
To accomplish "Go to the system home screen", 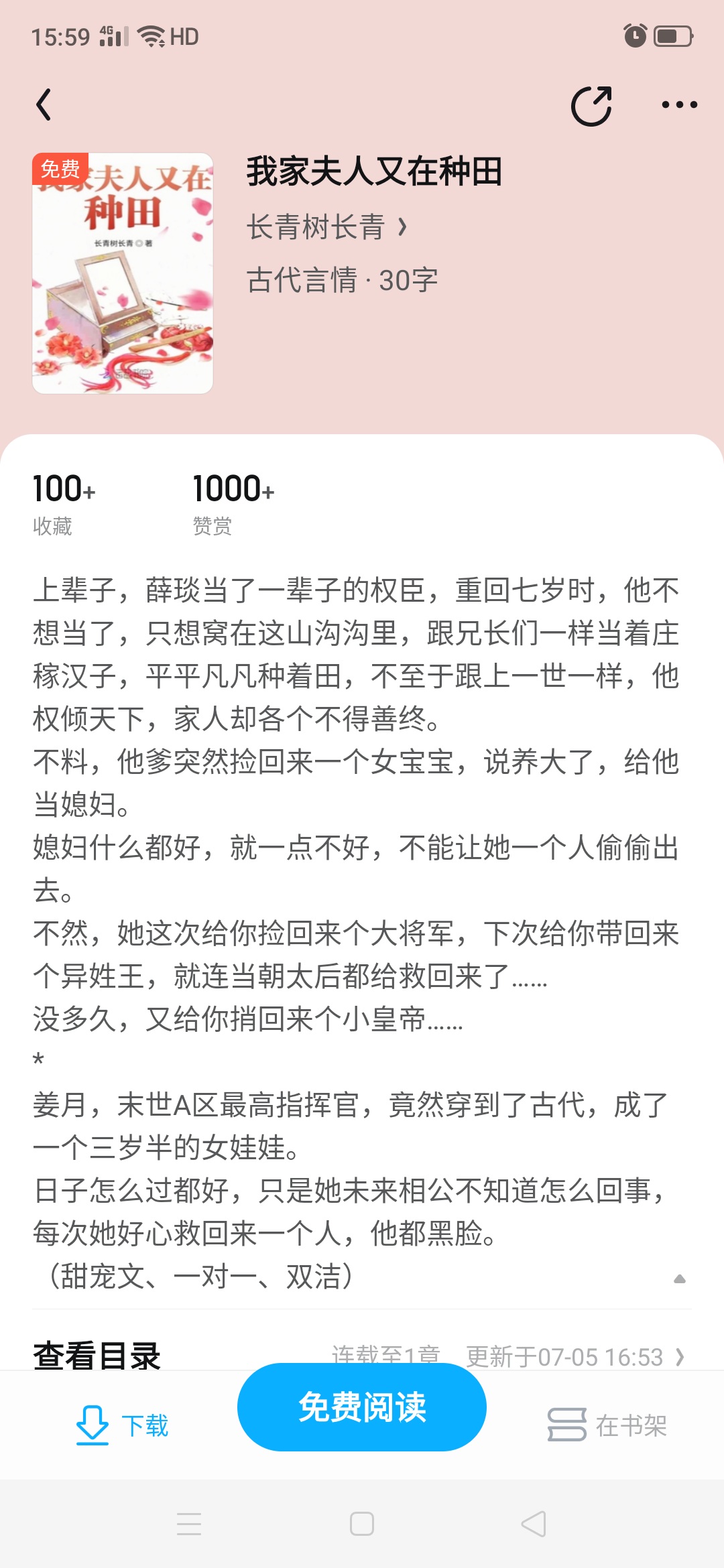I will [362, 1524].
